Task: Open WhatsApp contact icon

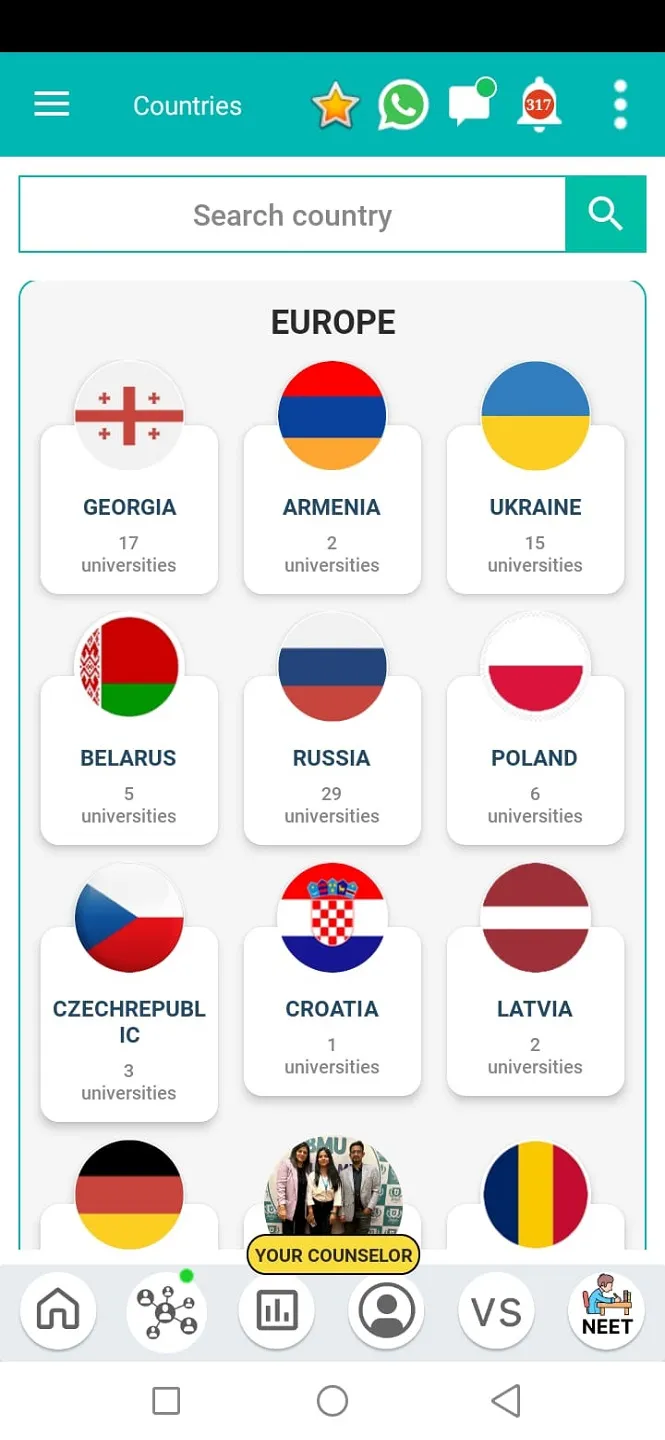Action: [x=403, y=105]
